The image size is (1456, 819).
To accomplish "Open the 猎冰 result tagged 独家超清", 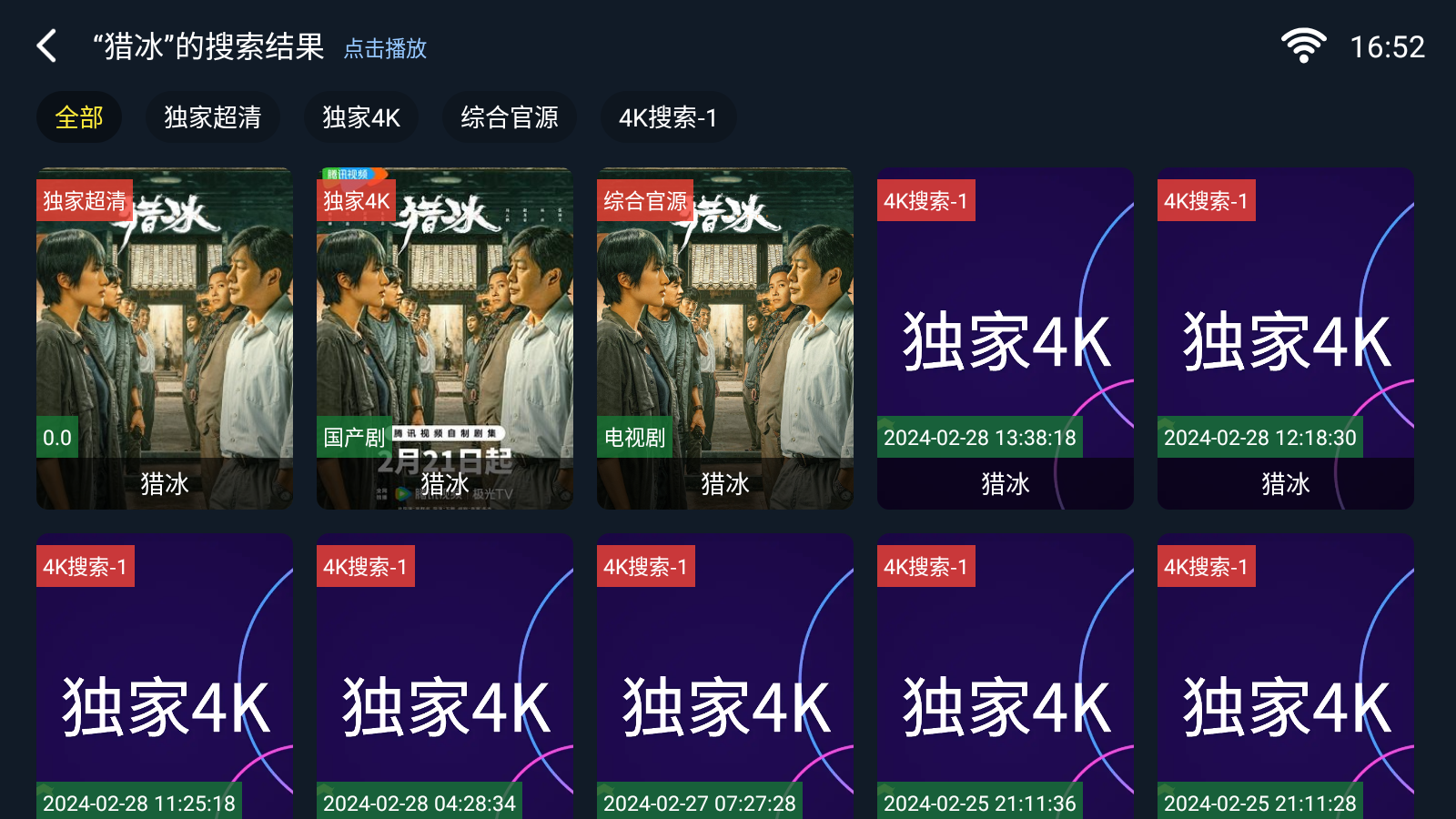I will (x=165, y=338).
